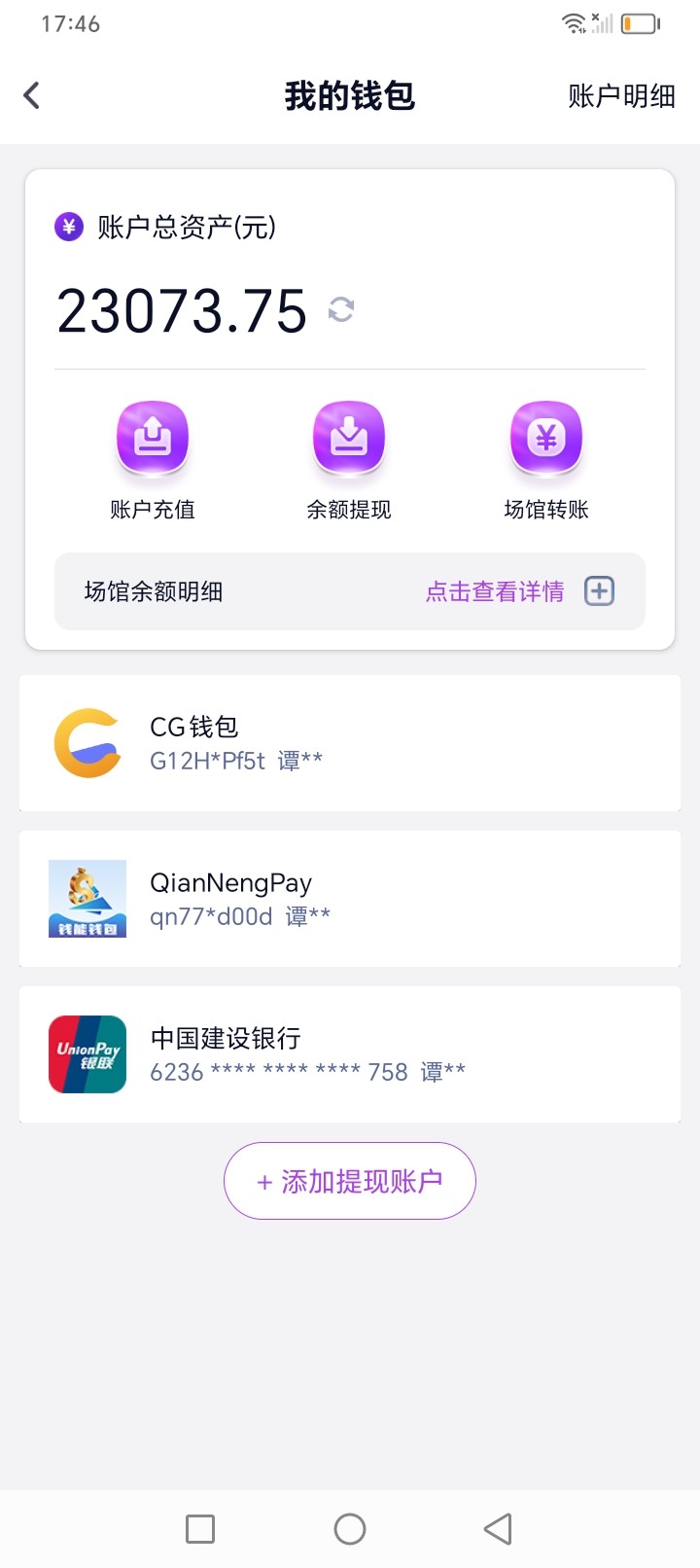Expand the CG 钱包 account entry
Screen dimensions: 700x1568
[350, 742]
